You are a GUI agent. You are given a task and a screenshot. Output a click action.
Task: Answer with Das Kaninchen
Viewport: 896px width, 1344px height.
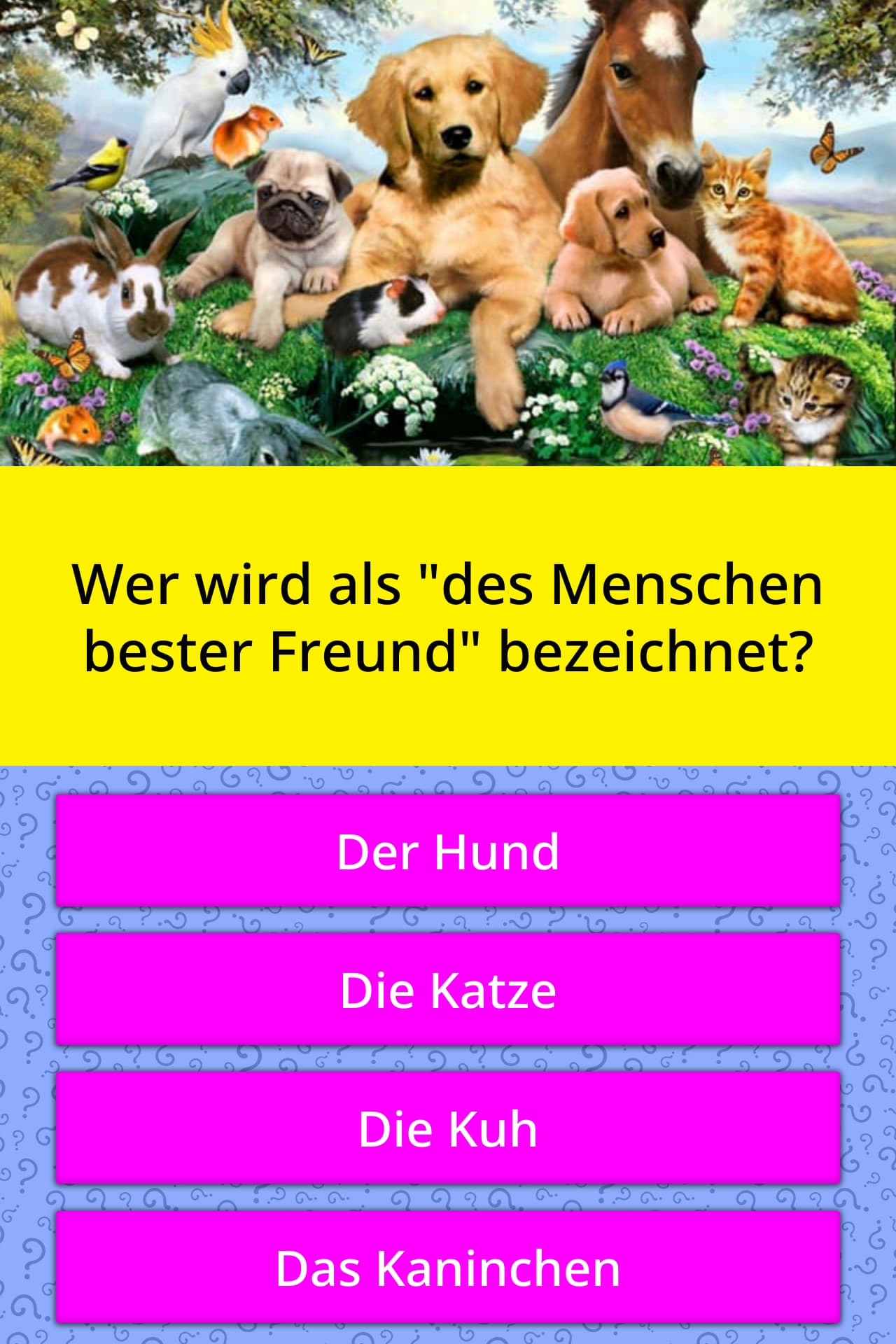click(x=448, y=1268)
